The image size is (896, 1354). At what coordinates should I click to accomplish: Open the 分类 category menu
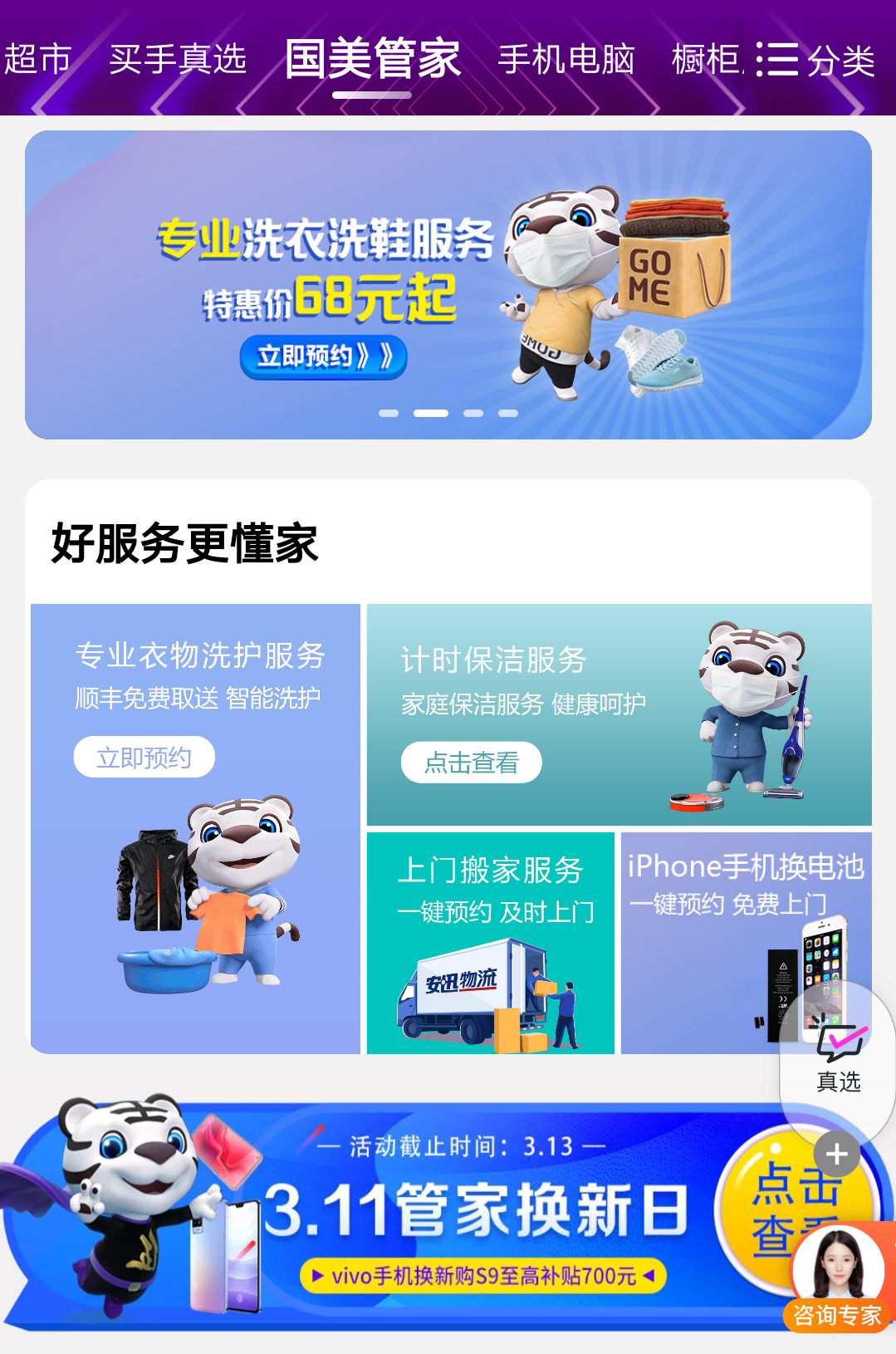coord(817,60)
